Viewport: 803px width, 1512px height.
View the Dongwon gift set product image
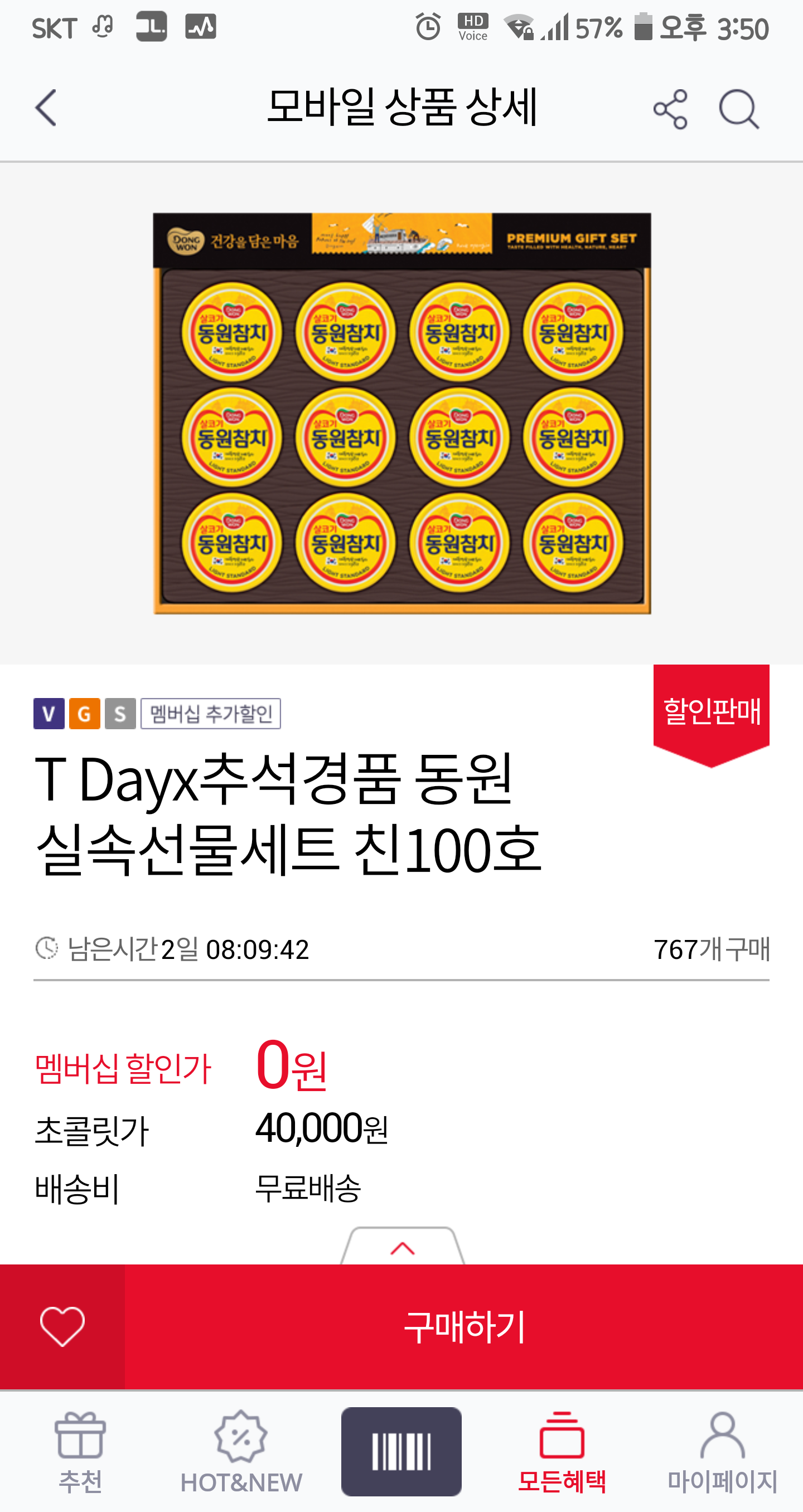pyautogui.click(x=402, y=413)
